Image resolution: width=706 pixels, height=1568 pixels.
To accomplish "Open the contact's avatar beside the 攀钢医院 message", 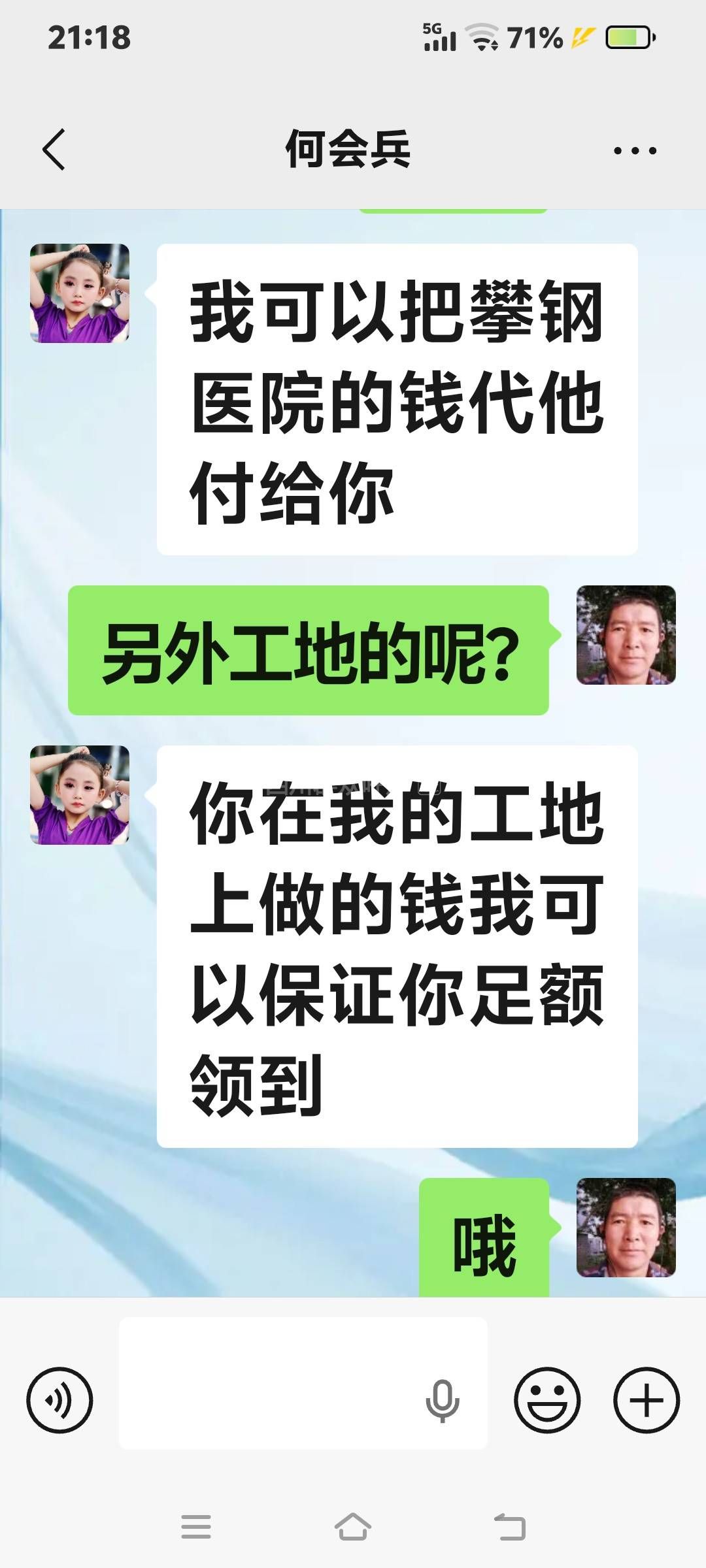I will (80, 293).
